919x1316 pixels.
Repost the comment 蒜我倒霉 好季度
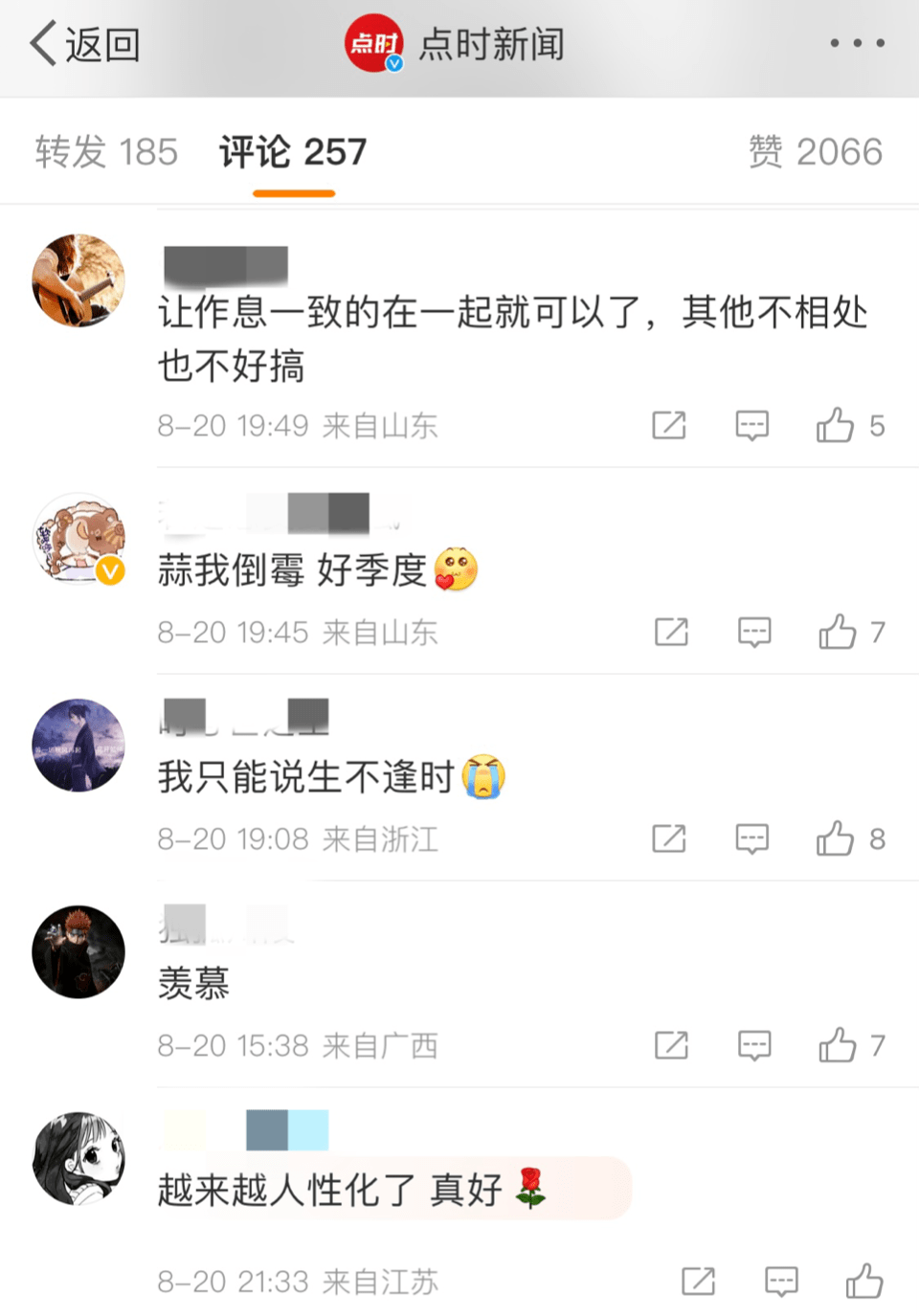point(671,632)
